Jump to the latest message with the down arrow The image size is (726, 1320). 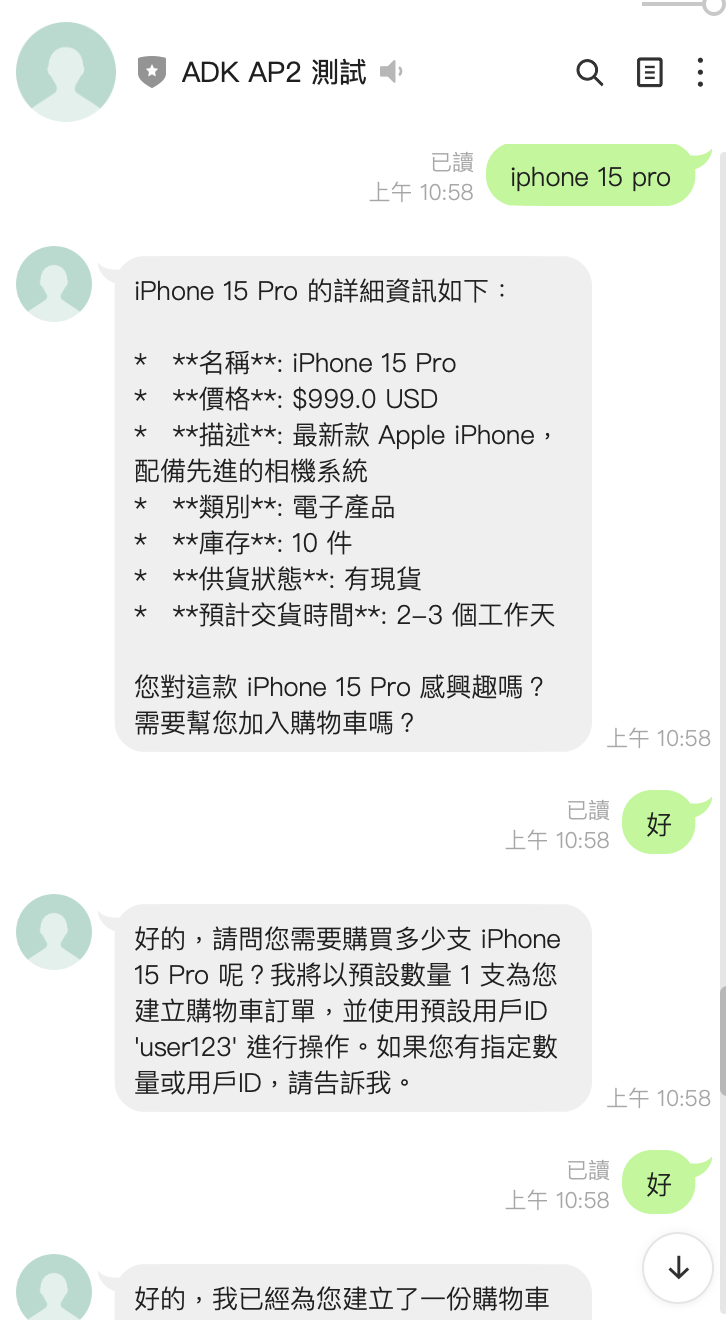[x=679, y=1268]
